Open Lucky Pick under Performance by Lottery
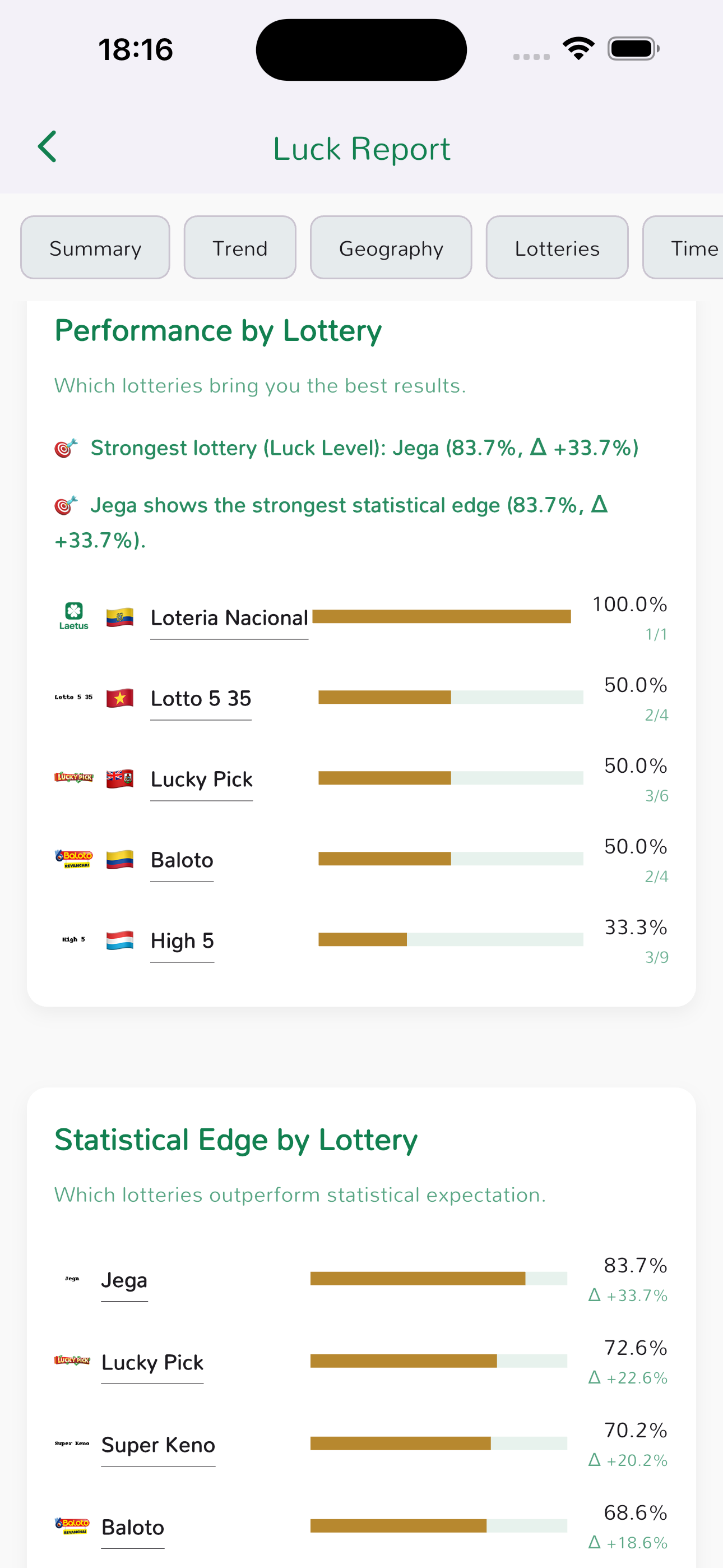 201,779
